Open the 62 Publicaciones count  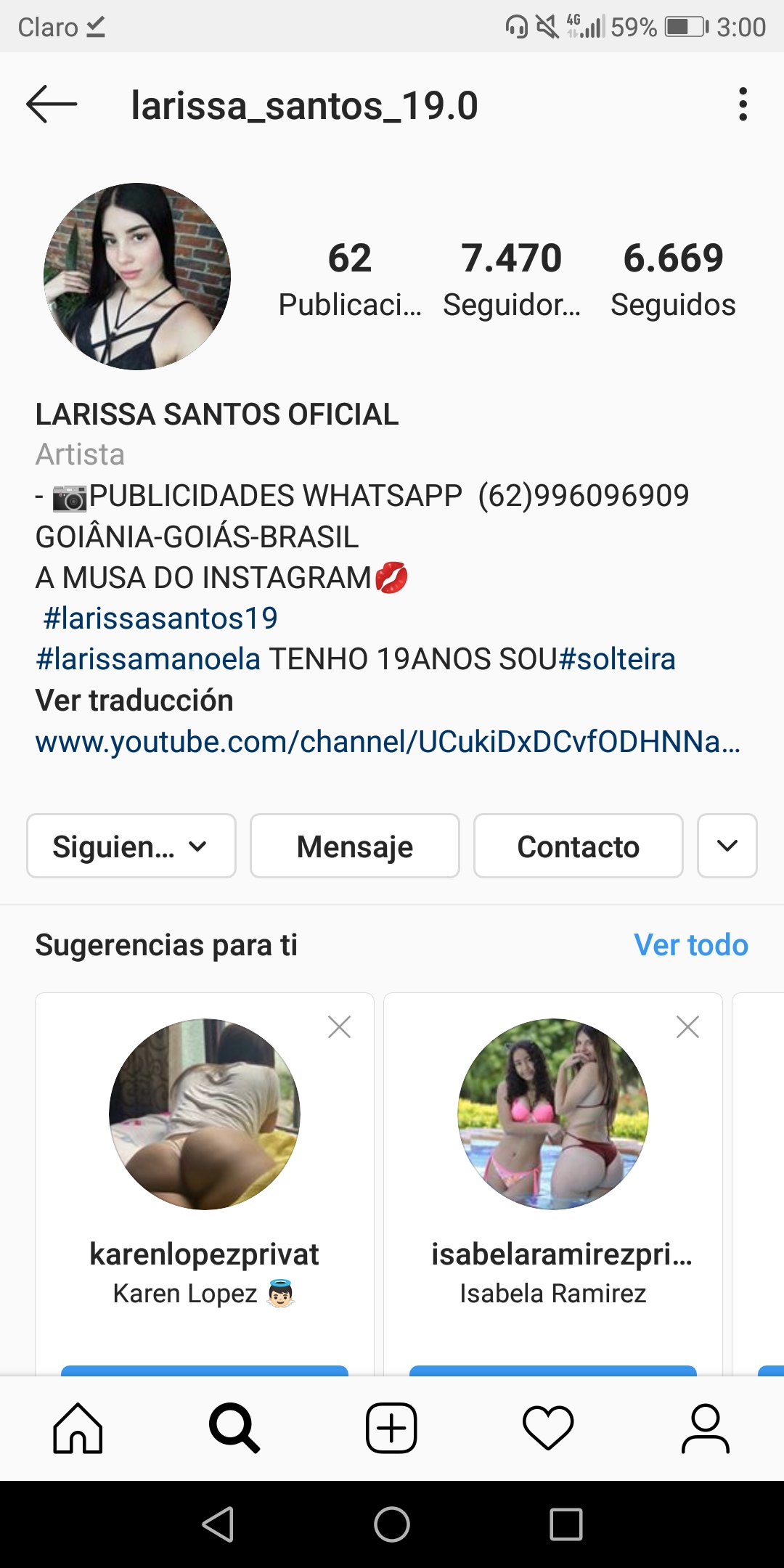(350, 279)
